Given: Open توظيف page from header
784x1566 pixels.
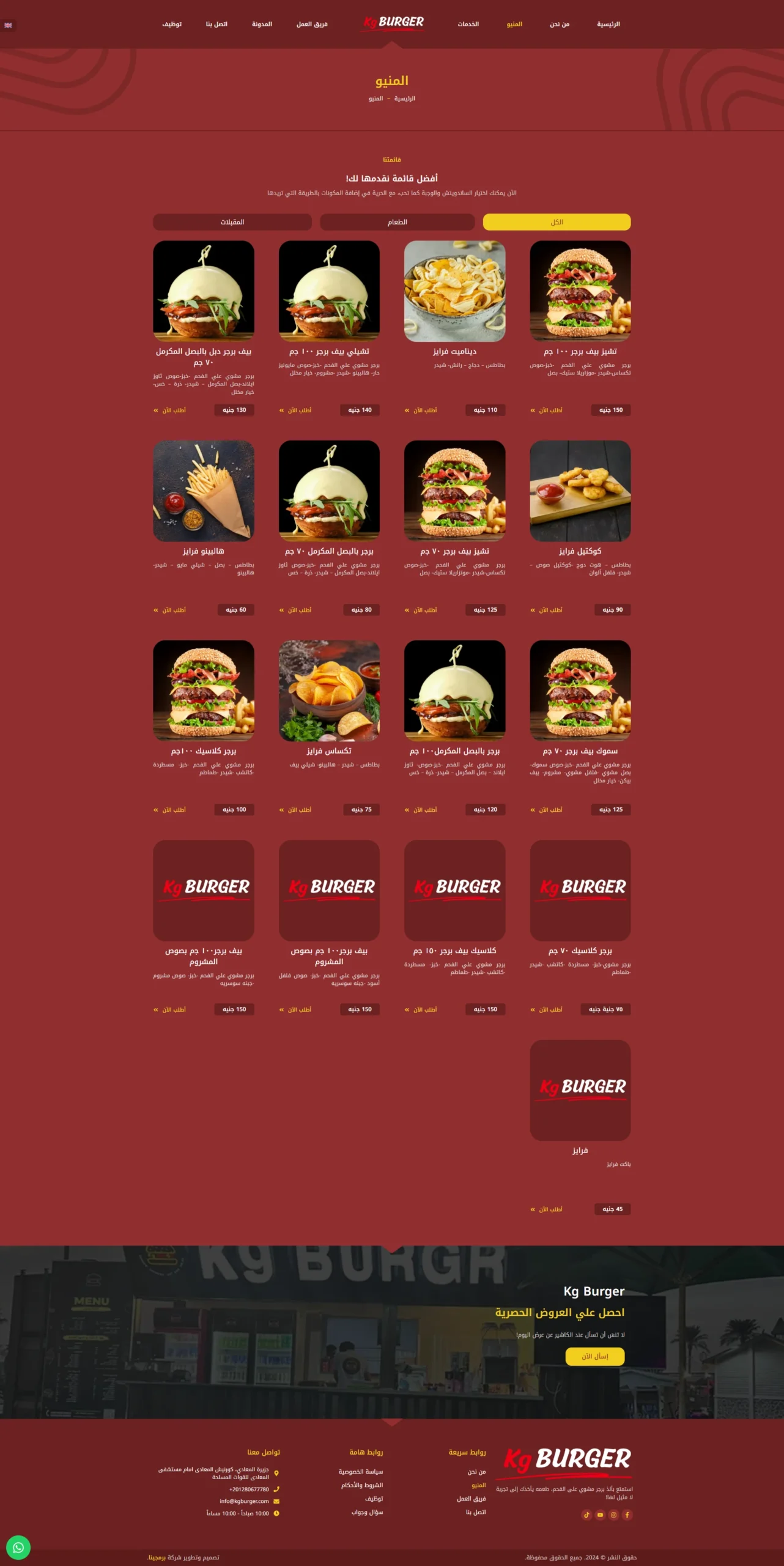Looking at the screenshot, I should coord(172,24).
